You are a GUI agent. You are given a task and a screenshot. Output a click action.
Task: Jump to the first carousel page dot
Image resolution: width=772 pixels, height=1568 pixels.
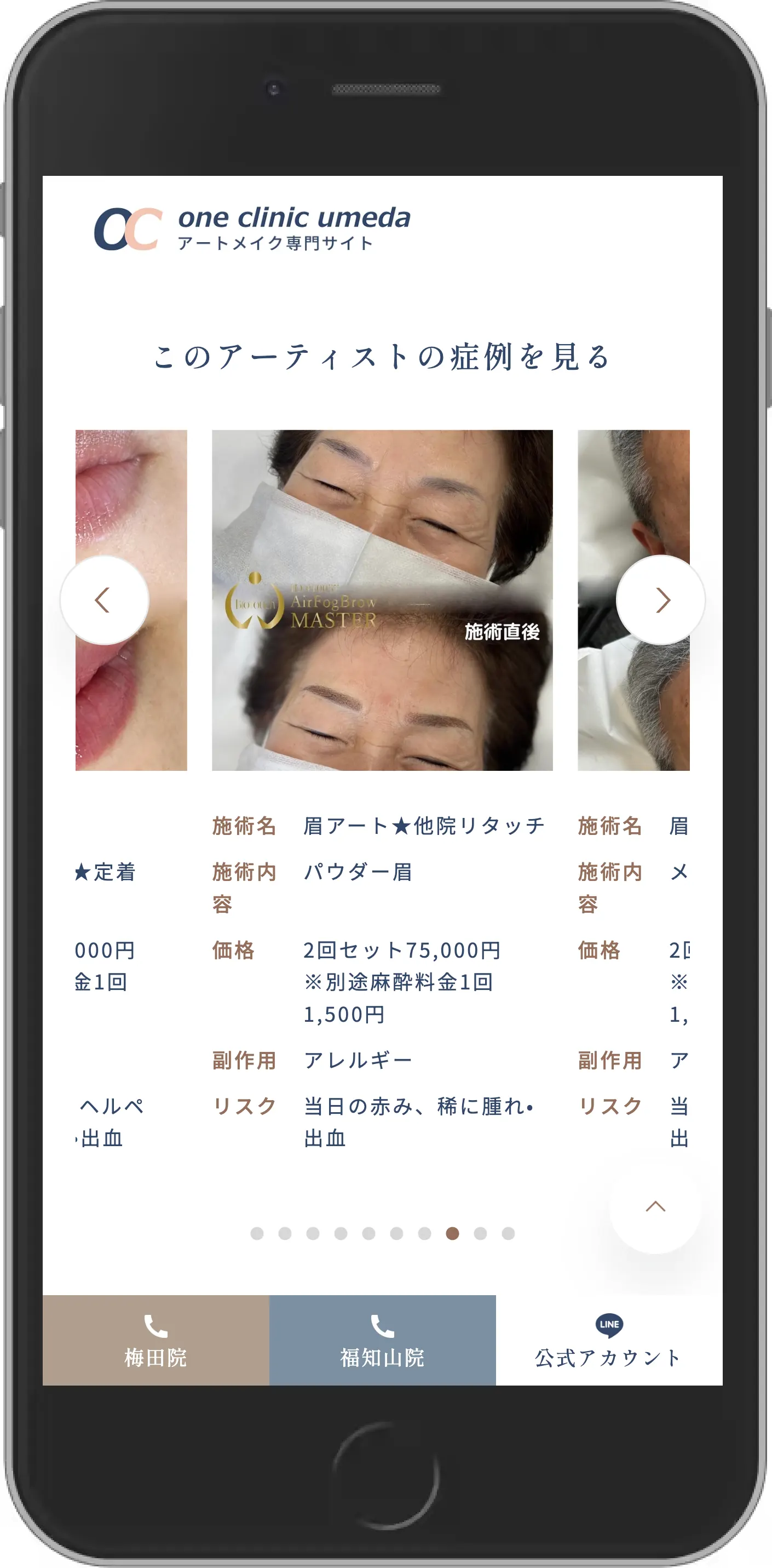[257, 1233]
